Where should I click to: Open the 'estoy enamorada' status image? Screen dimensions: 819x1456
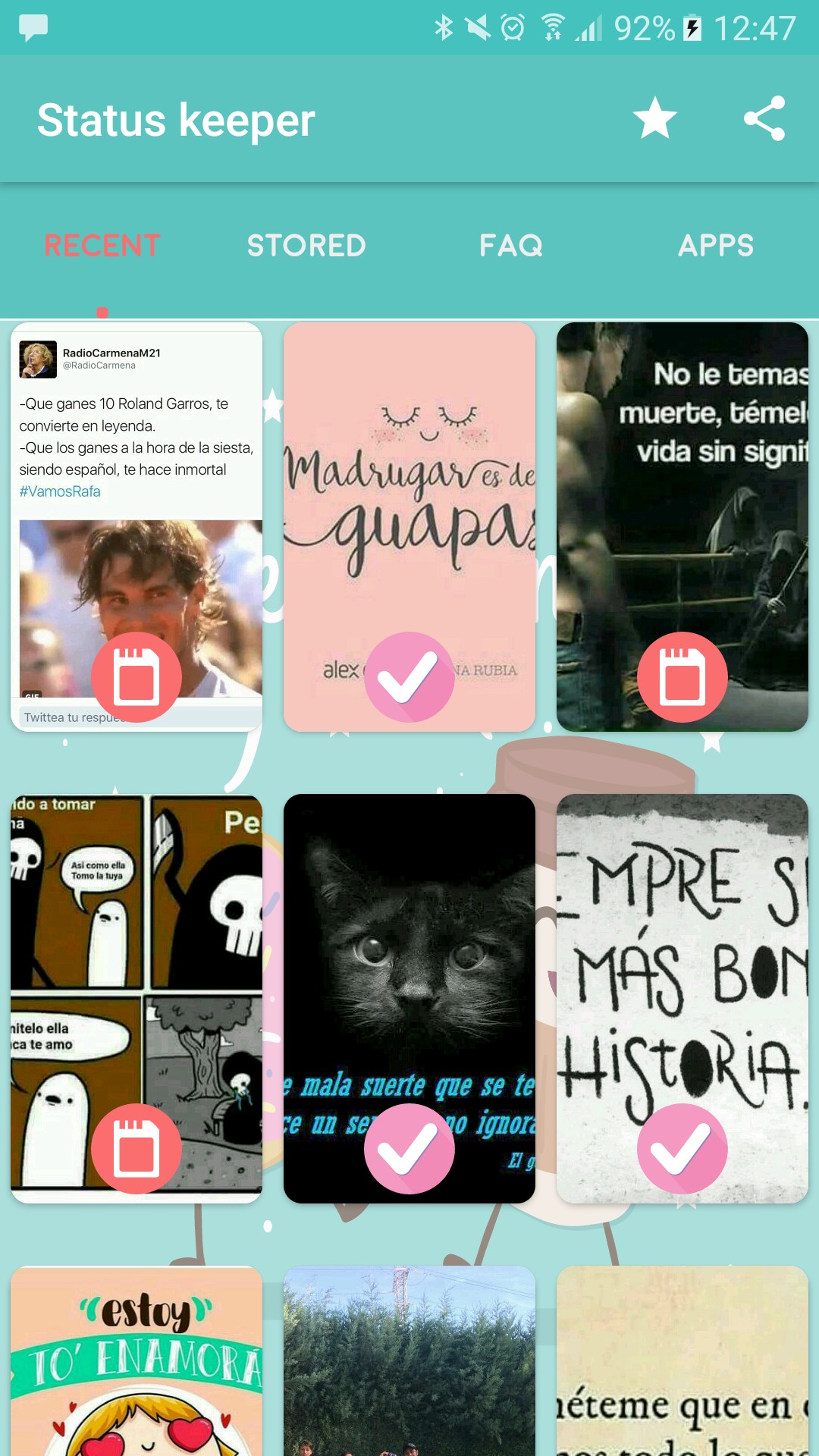[136, 1361]
